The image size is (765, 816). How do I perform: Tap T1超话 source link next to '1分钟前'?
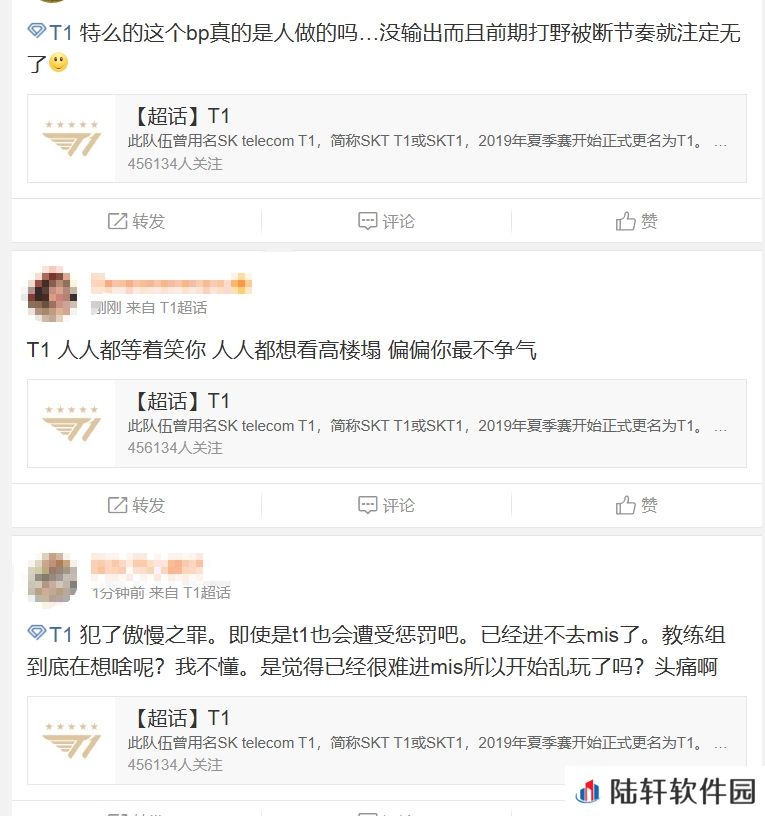[x=206, y=593]
